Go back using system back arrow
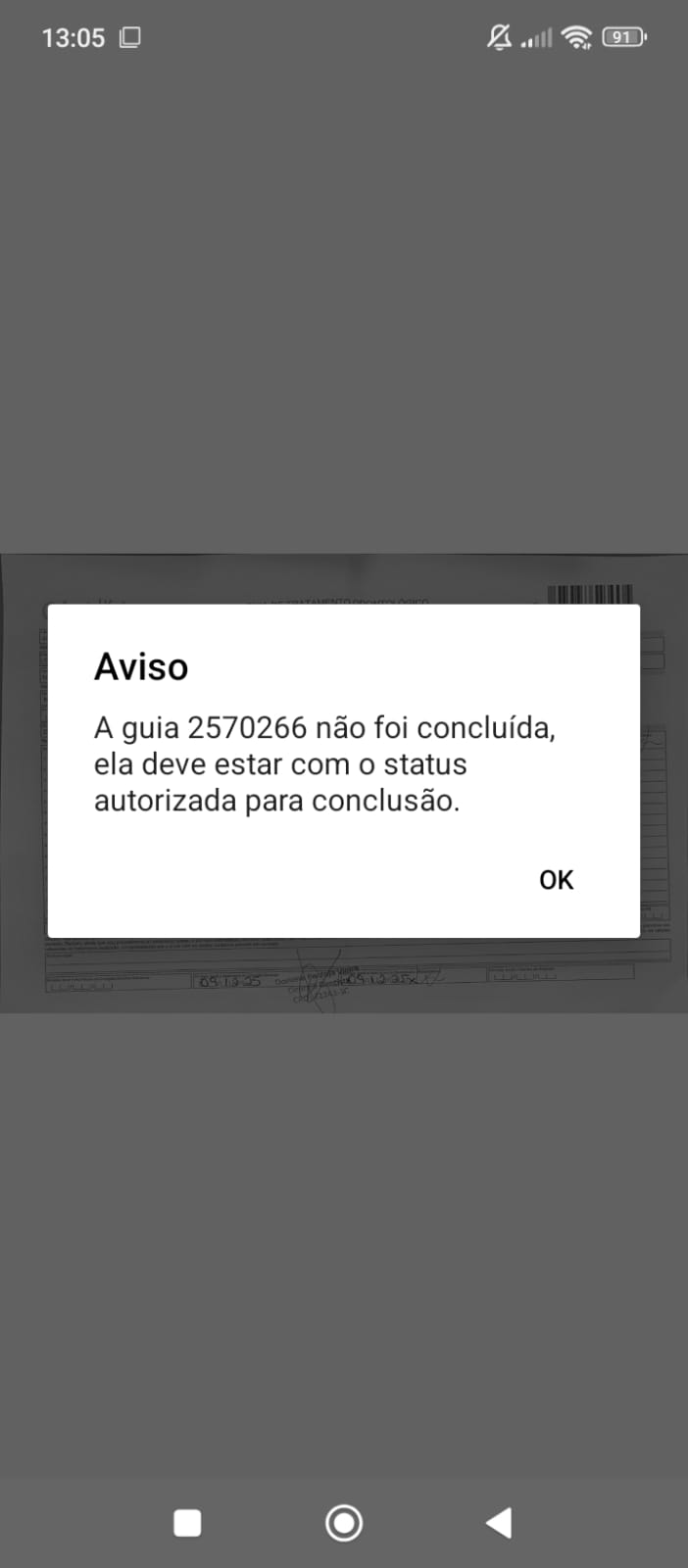This screenshot has width=688, height=1568. click(499, 1523)
